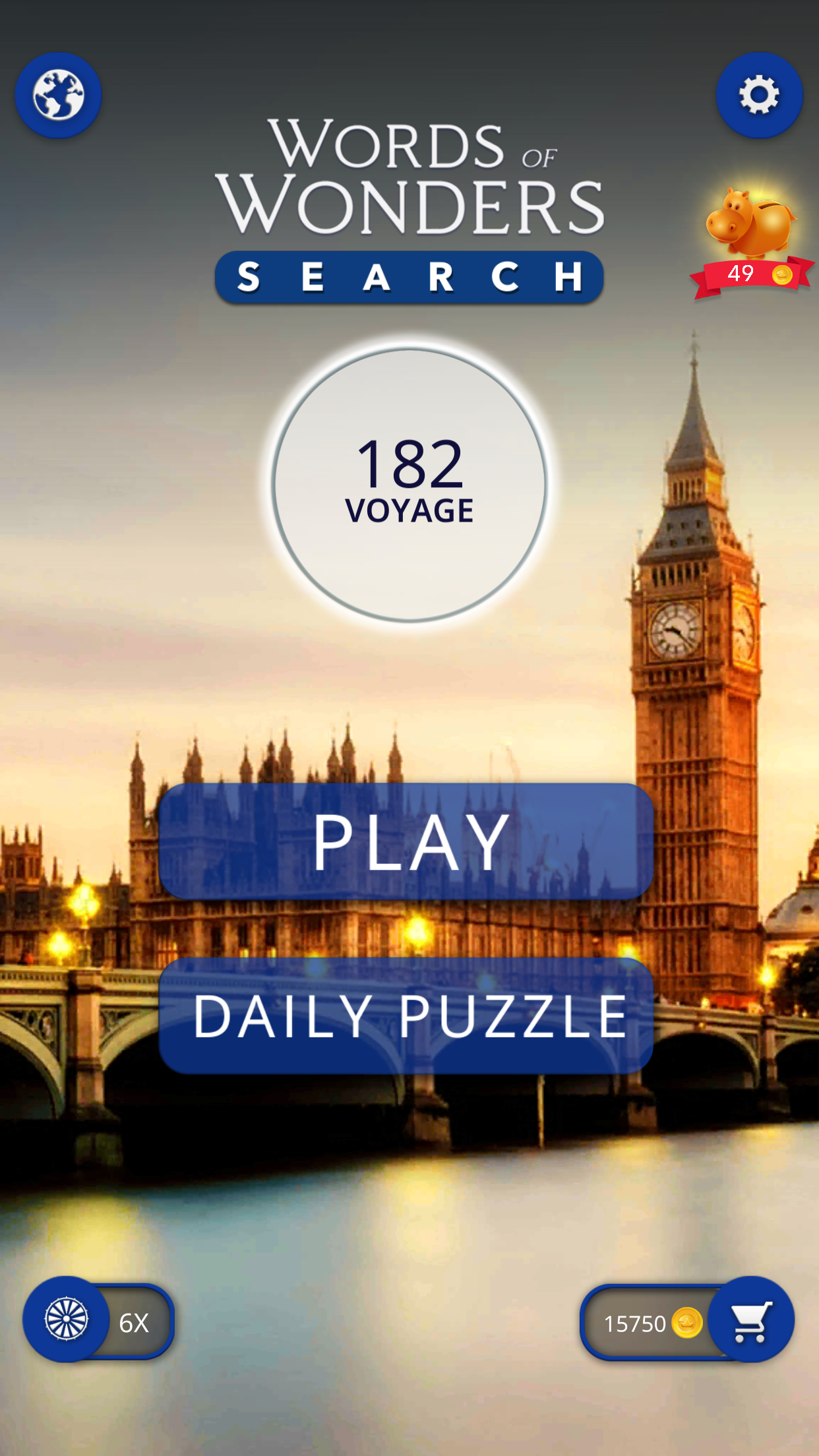Screen dimensions: 819x1456
Task: Open the settings gear
Action: (759, 96)
